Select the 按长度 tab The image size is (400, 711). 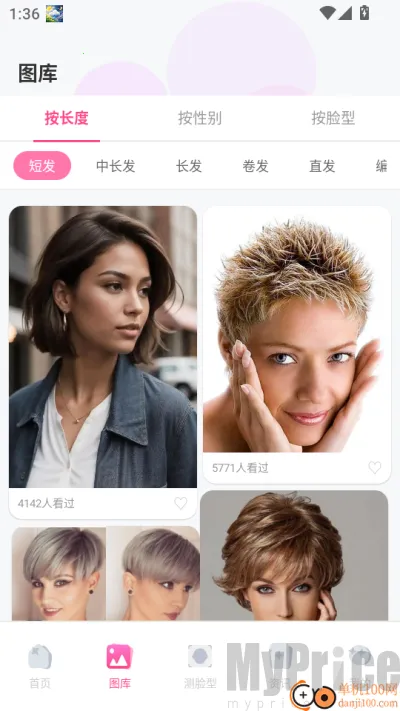67,118
